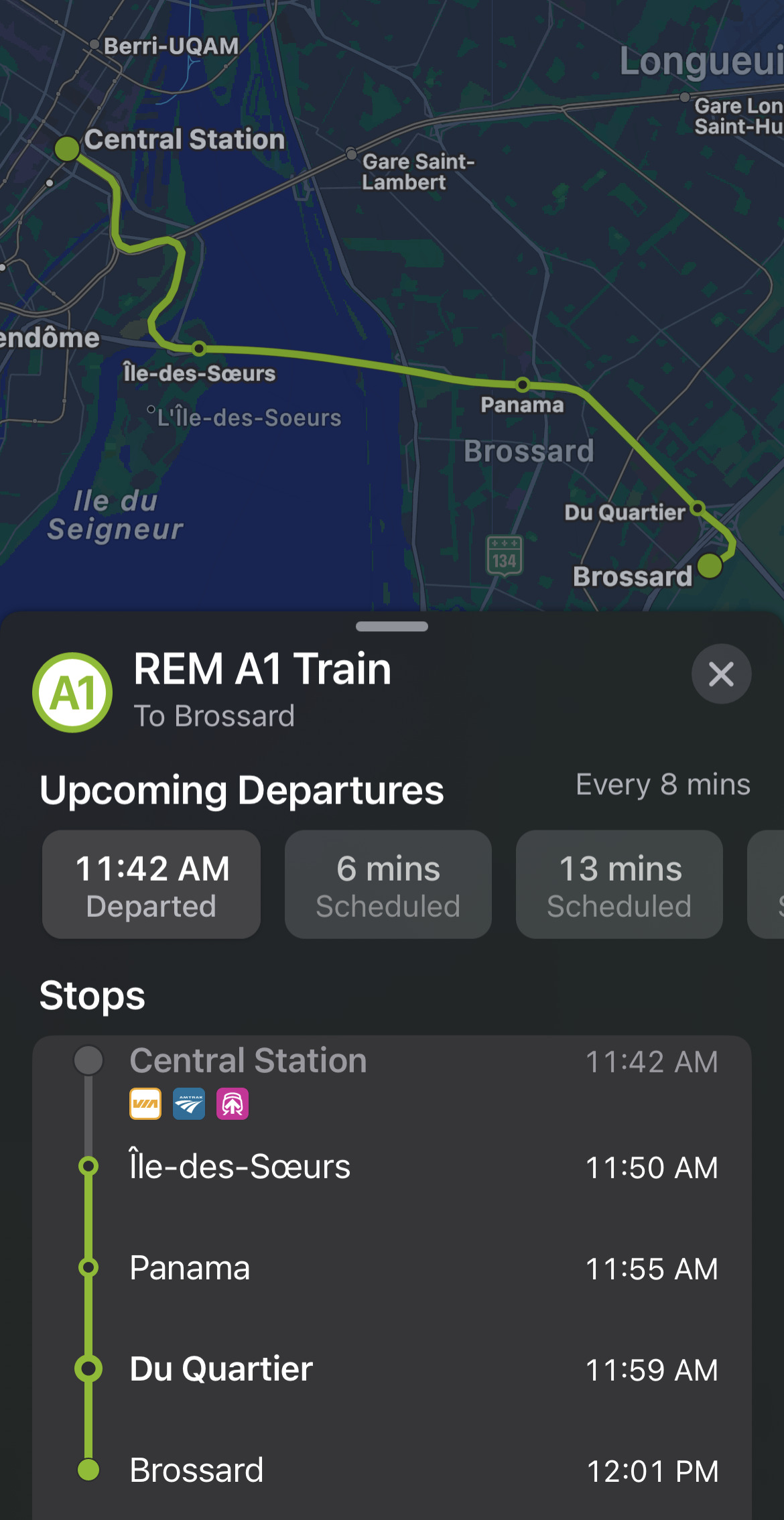Image resolution: width=784 pixels, height=1520 pixels.
Task: Open the Île-des-Sœurs stop row
Action: 392,1167
